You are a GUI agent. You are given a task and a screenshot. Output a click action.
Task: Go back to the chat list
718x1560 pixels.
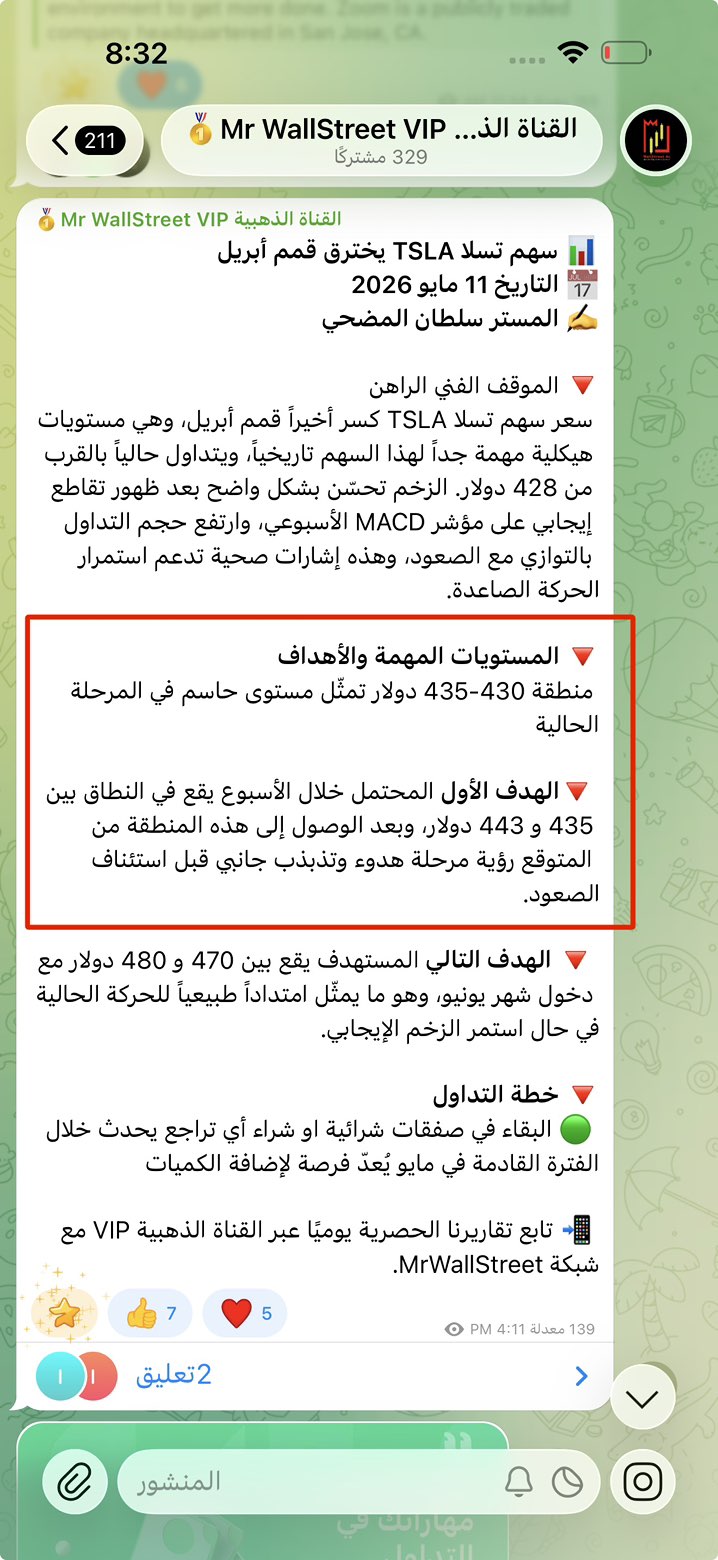88,141
